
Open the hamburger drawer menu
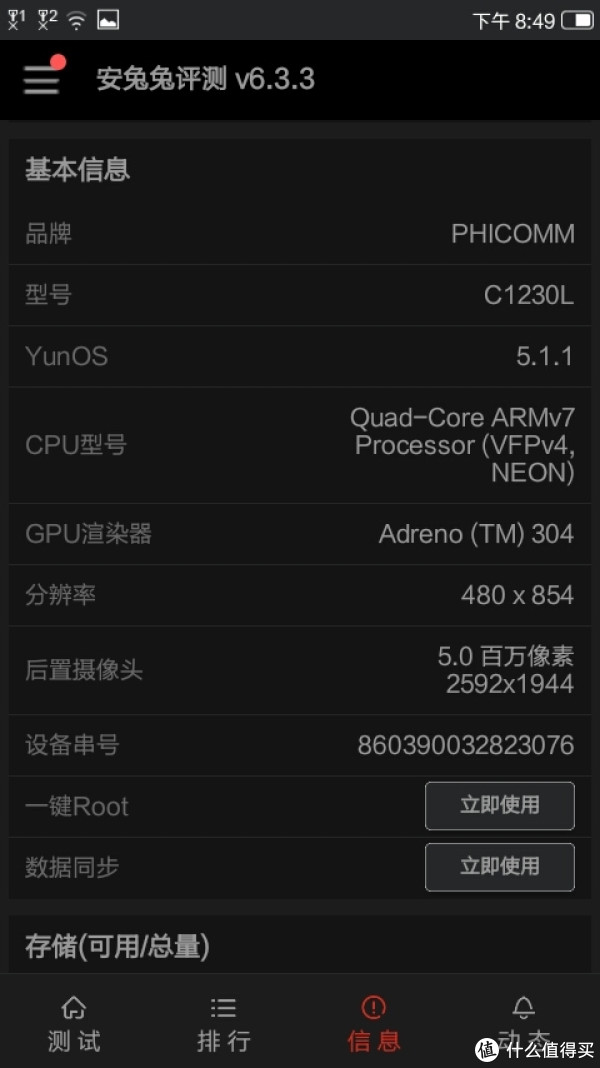click(x=41, y=79)
